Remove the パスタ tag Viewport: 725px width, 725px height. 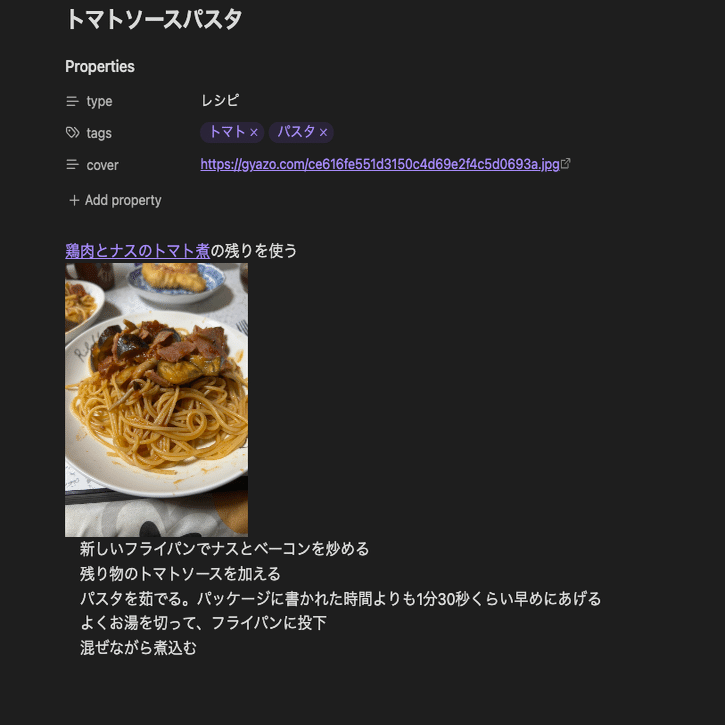[x=323, y=133]
